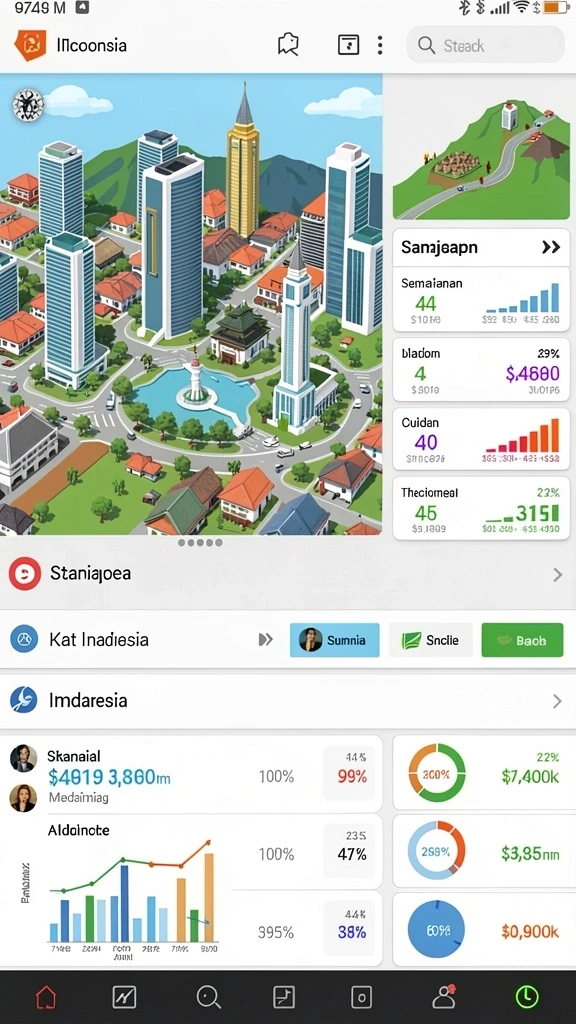Go to the Home tab
The image size is (576, 1024).
point(46,997)
